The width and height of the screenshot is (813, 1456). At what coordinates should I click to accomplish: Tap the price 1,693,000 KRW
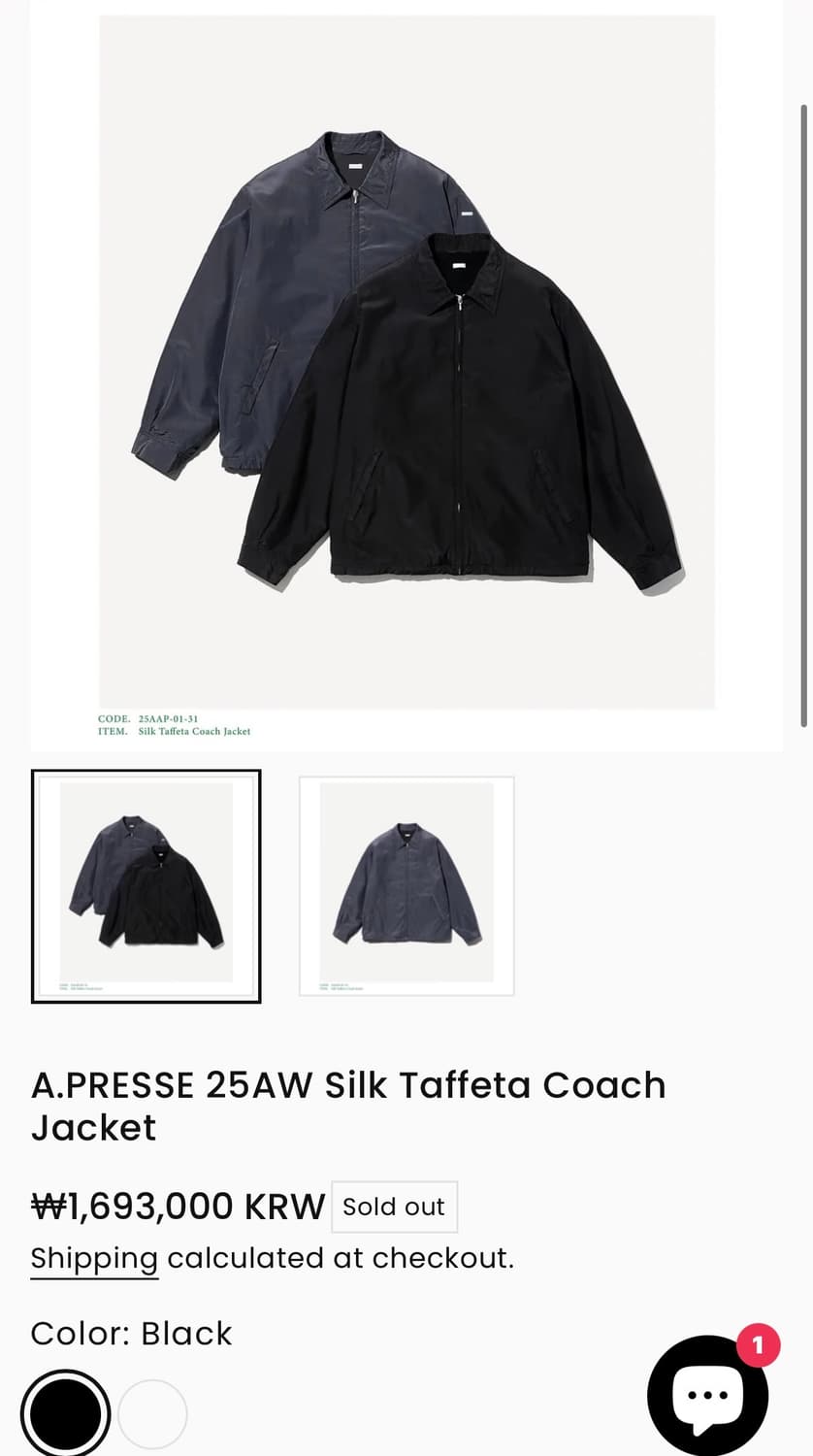coord(178,1207)
